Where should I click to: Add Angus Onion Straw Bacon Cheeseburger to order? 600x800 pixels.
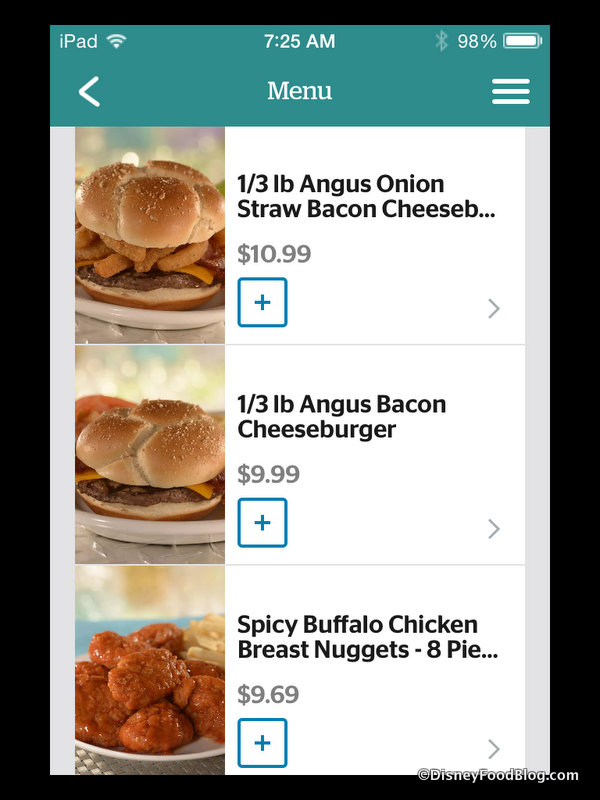click(262, 302)
